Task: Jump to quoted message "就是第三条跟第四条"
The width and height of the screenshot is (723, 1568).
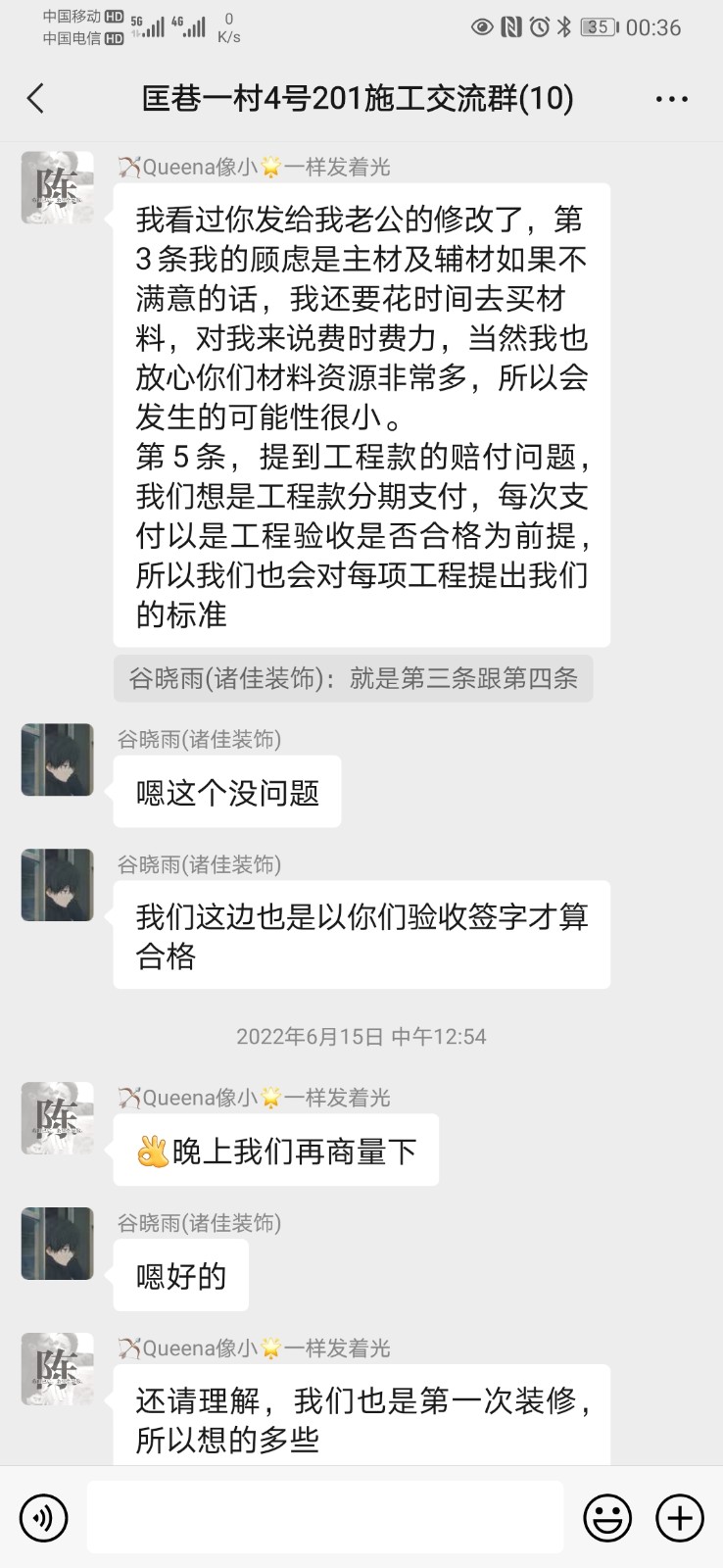Action: coord(353,678)
